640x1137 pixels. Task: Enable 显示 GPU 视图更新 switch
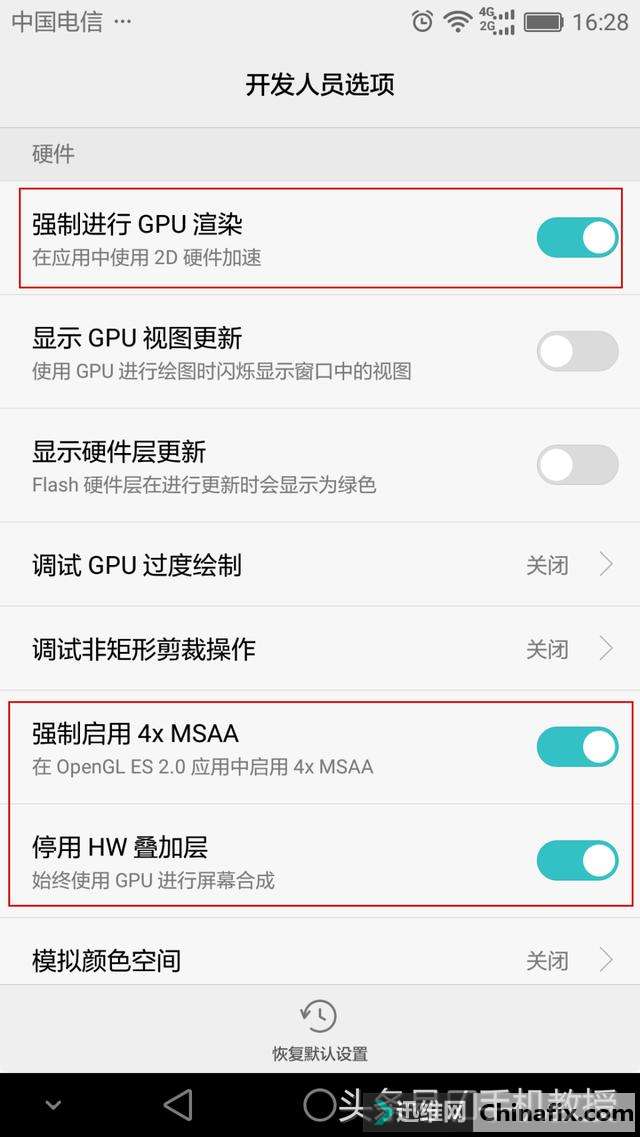tap(577, 351)
